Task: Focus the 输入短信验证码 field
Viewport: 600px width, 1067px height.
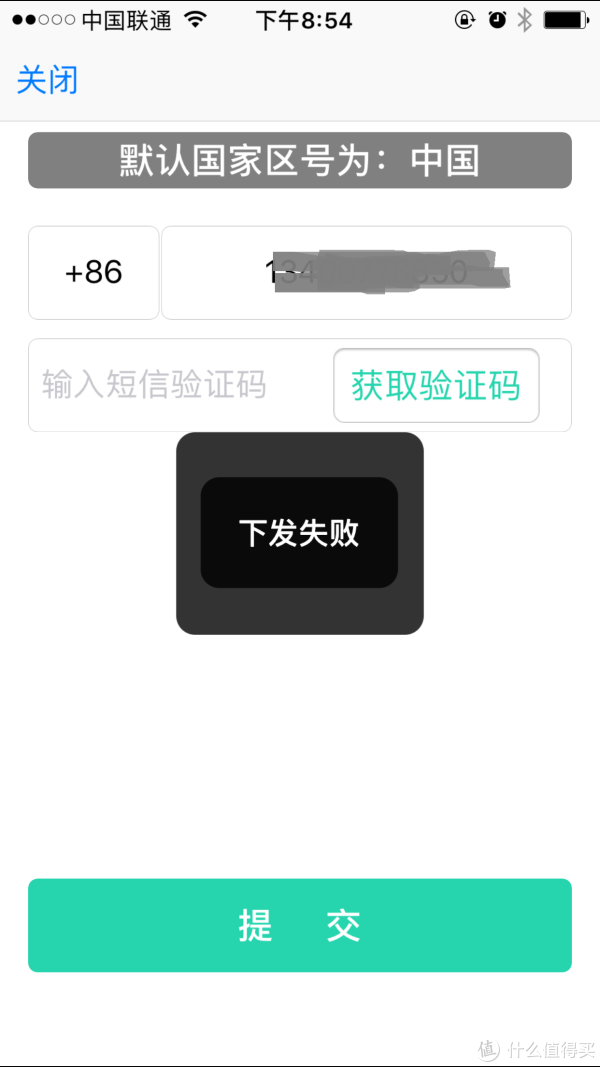Action: [170, 385]
